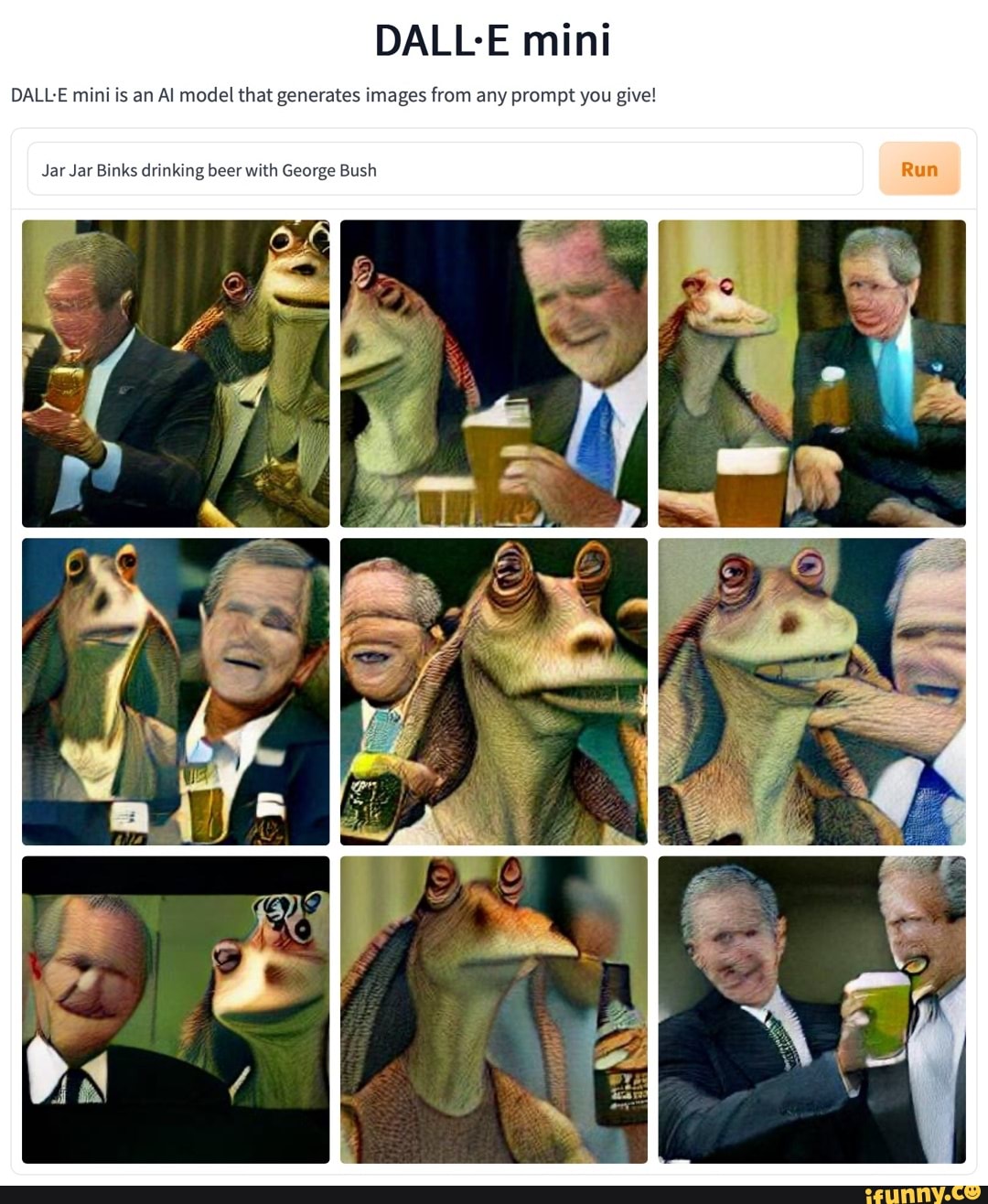The image size is (988, 1204).
Task: Hit the orange Run button
Action: tap(918, 169)
